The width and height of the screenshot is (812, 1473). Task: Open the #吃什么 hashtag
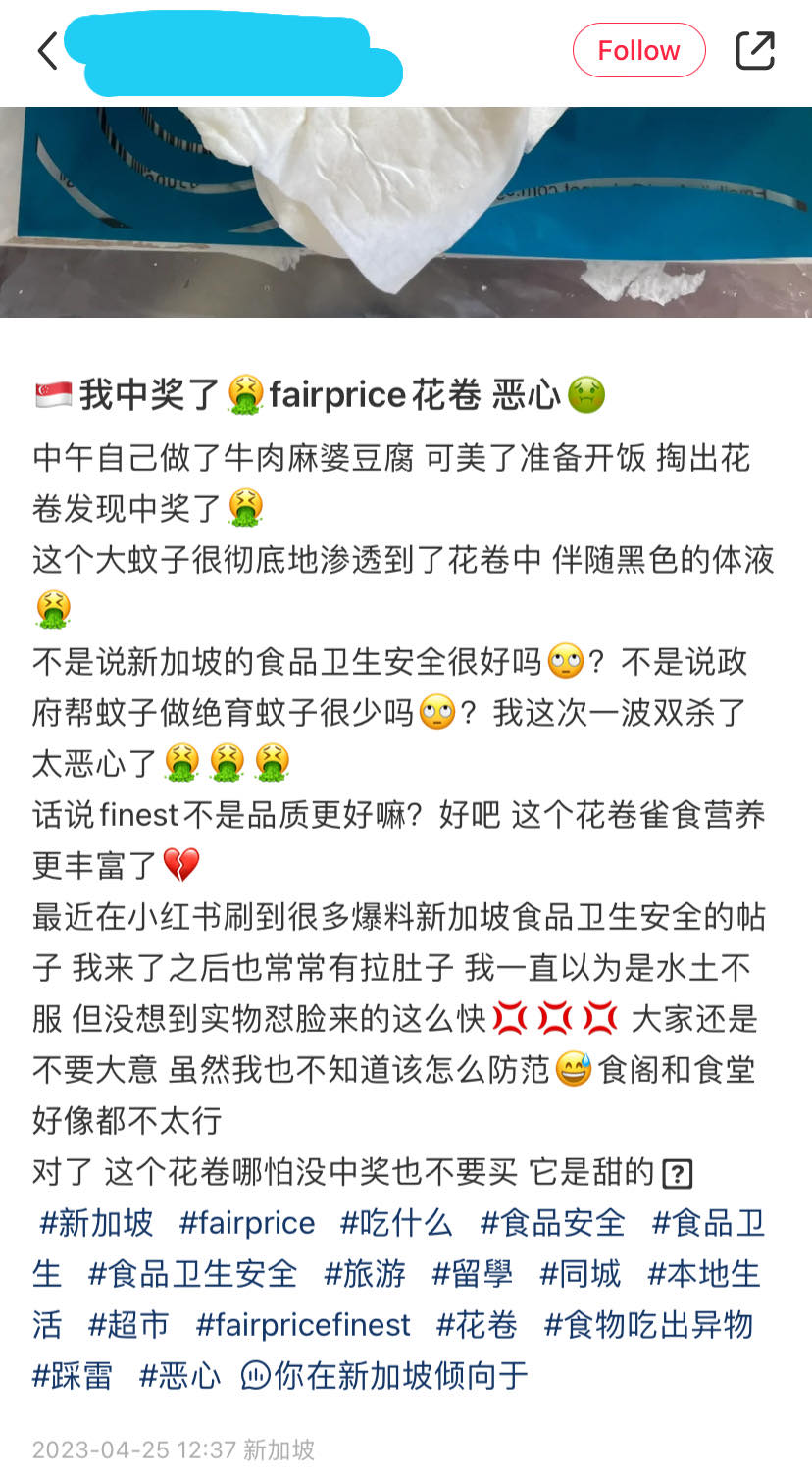397,1223
